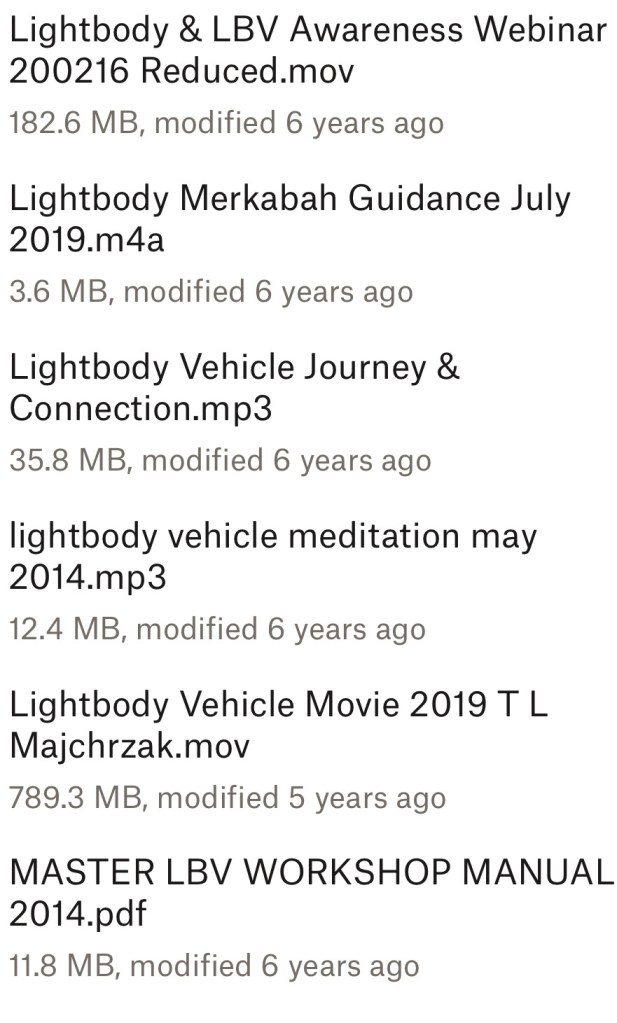Open MASTER LBV WORKSHOP MANUAL 2014.pdf
Screen dimensions: 617x1023
pyautogui.click(x=311, y=894)
